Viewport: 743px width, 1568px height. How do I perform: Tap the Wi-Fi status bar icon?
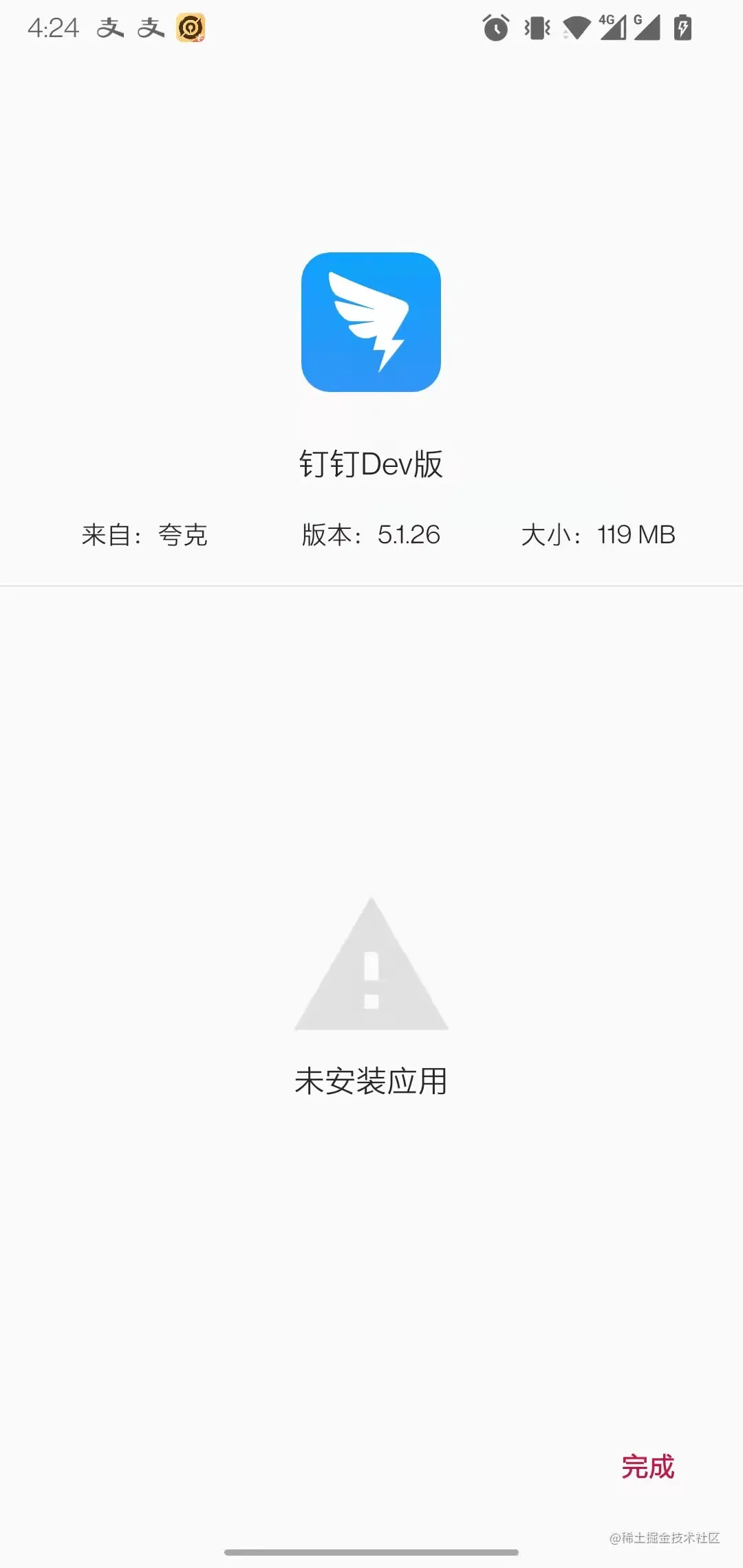(577, 28)
